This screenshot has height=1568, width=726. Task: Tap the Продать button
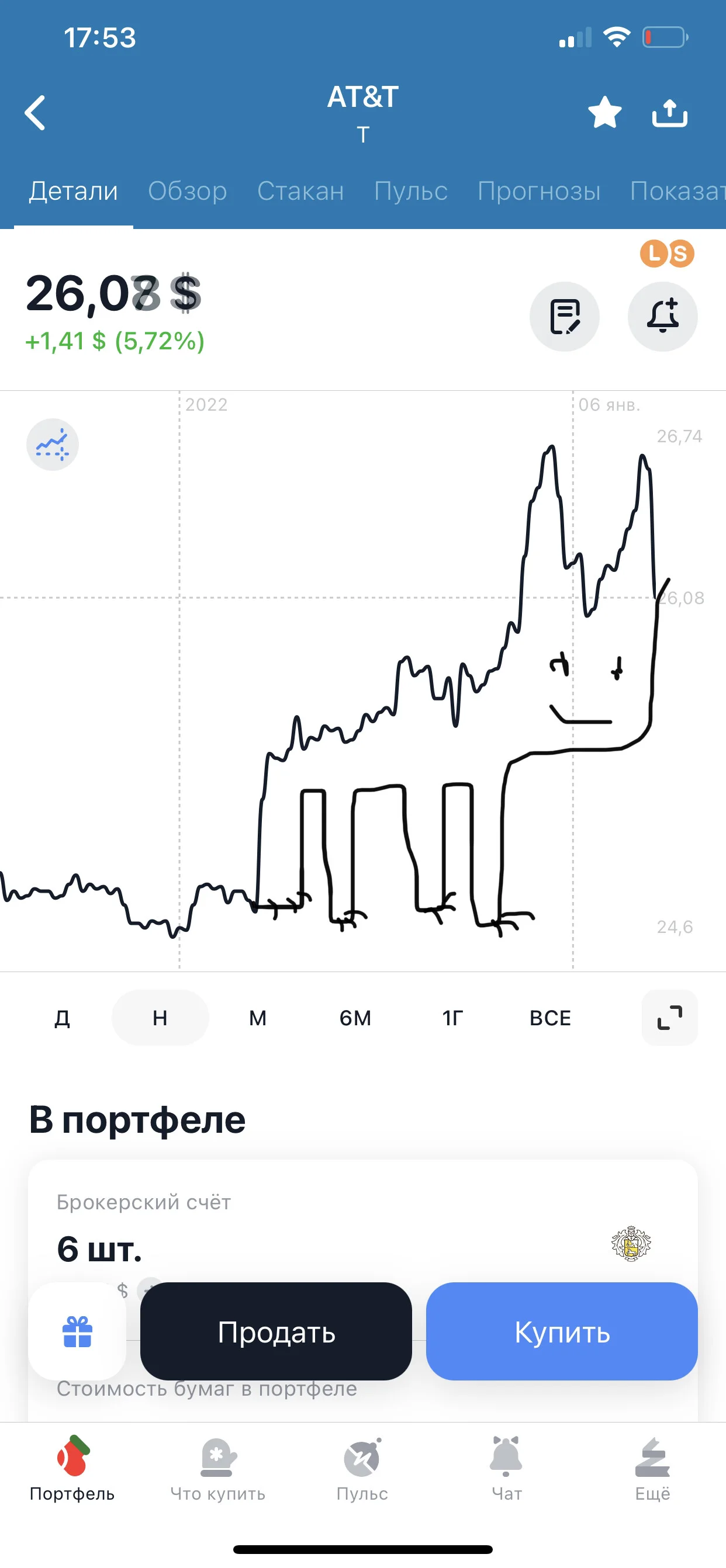(x=276, y=1331)
